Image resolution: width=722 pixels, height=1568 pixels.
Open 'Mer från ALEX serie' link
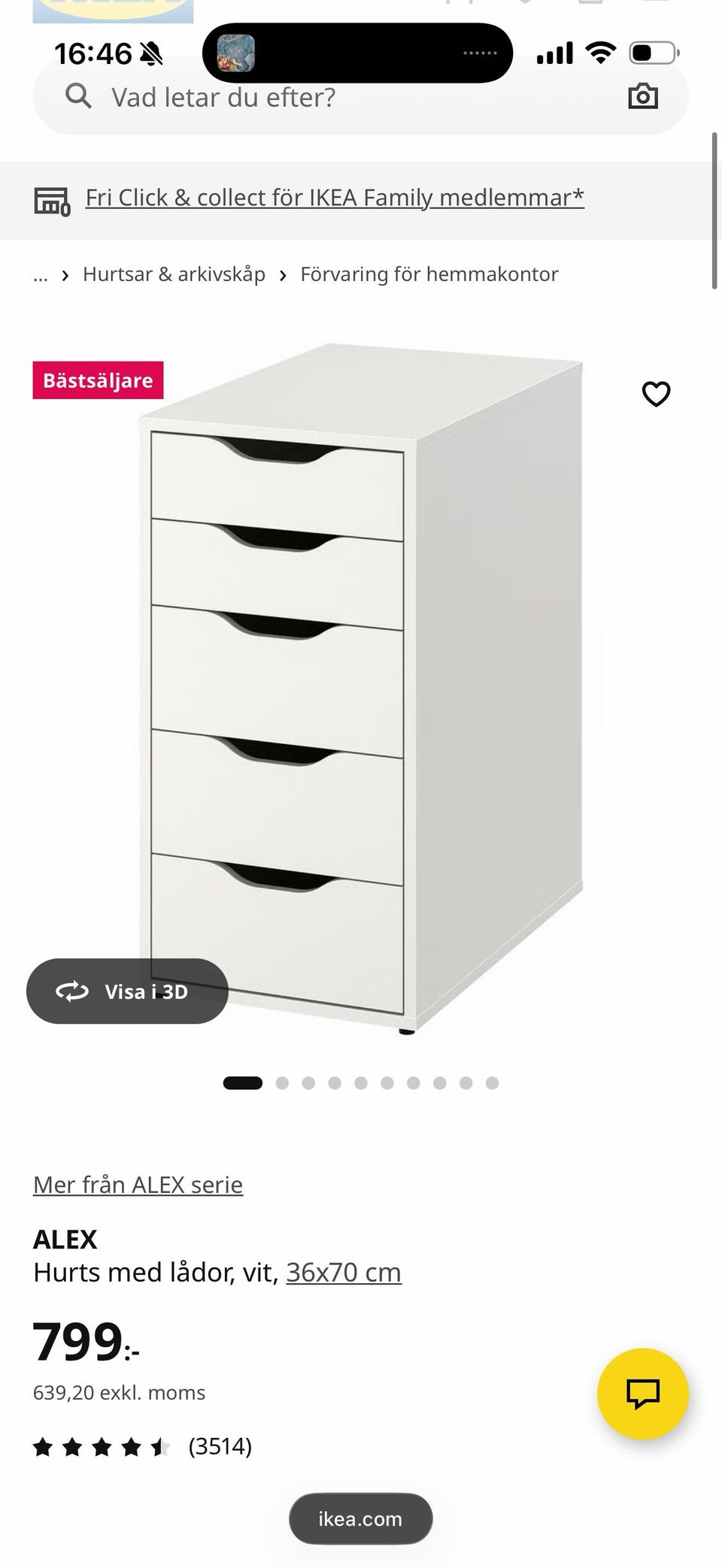click(x=138, y=1185)
